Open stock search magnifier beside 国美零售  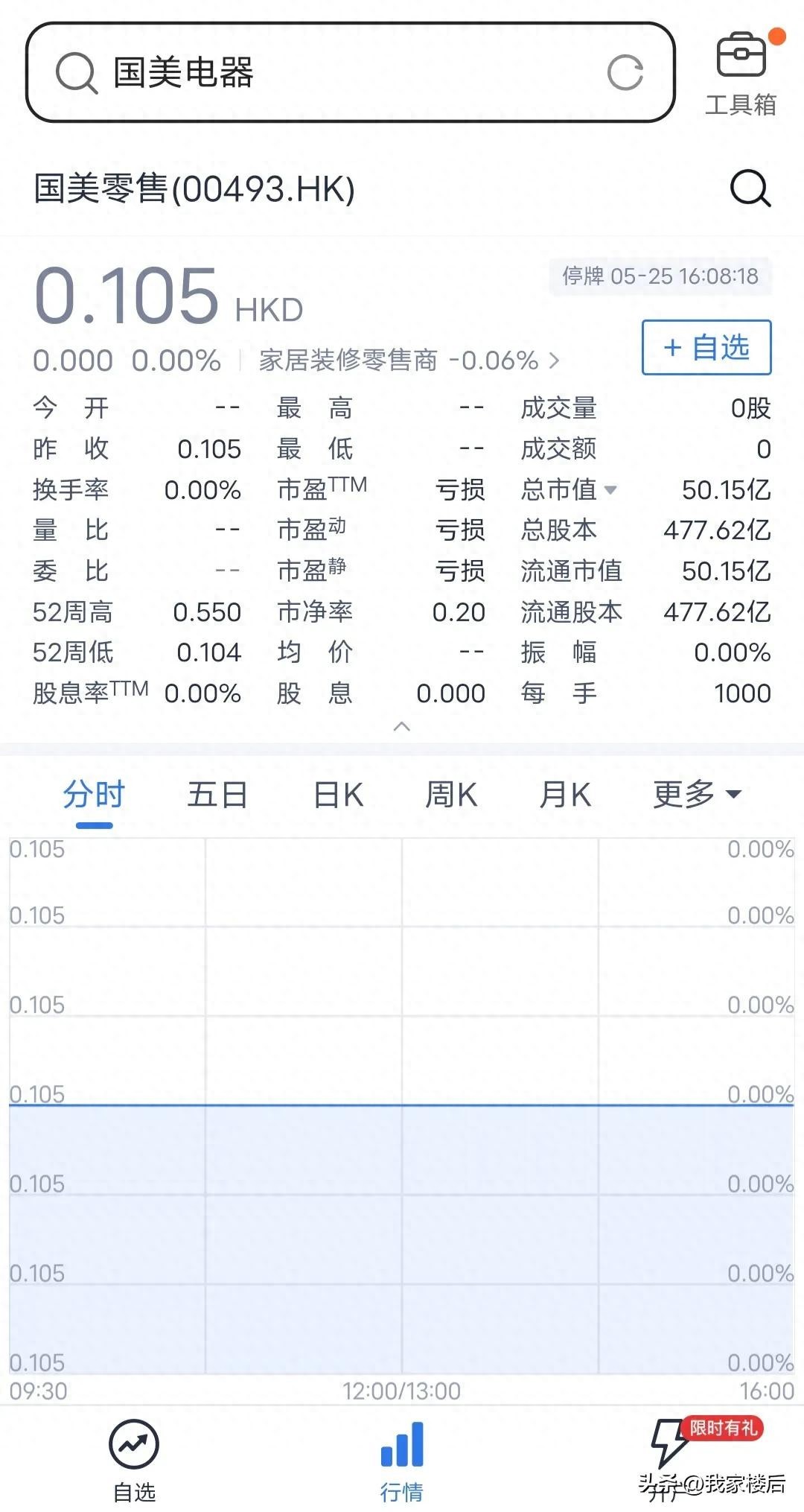[x=750, y=188]
